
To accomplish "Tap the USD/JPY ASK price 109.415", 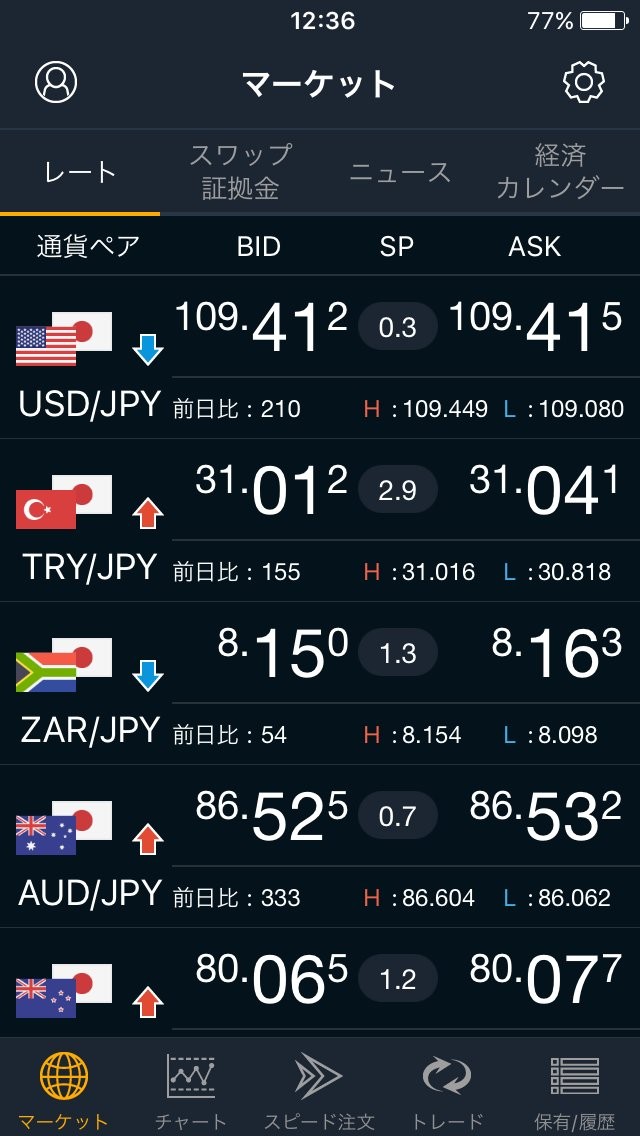I will tap(535, 328).
